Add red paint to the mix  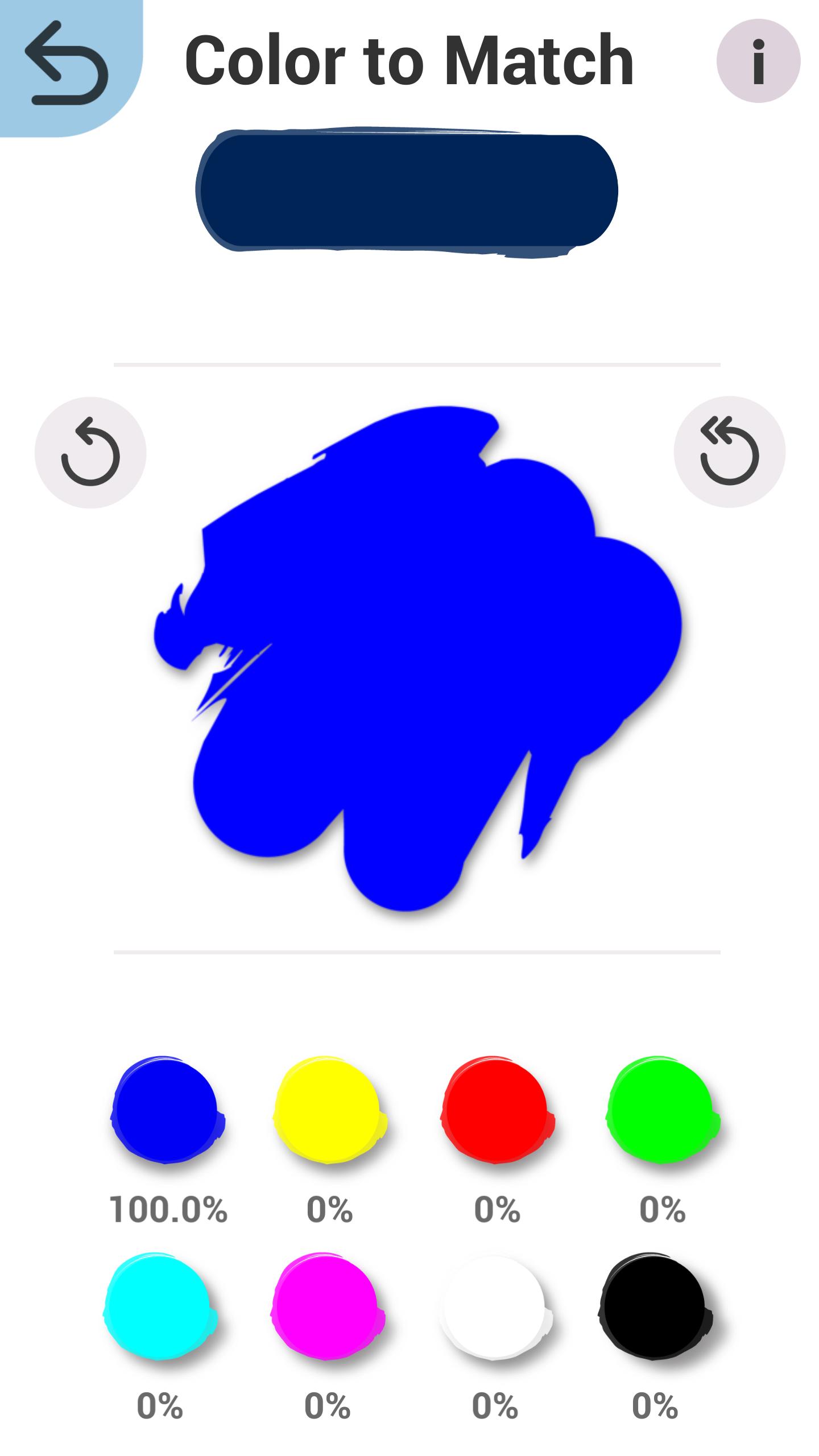[x=497, y=1110]
